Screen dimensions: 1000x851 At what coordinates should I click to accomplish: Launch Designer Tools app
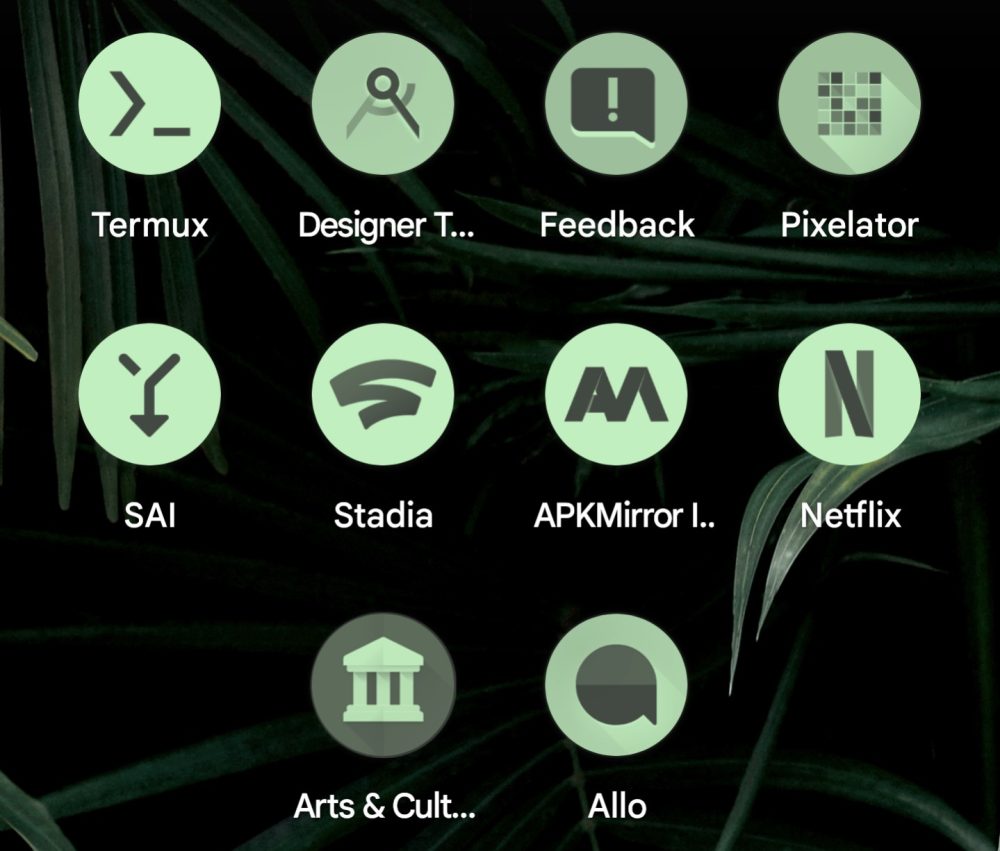click(383, 105)
